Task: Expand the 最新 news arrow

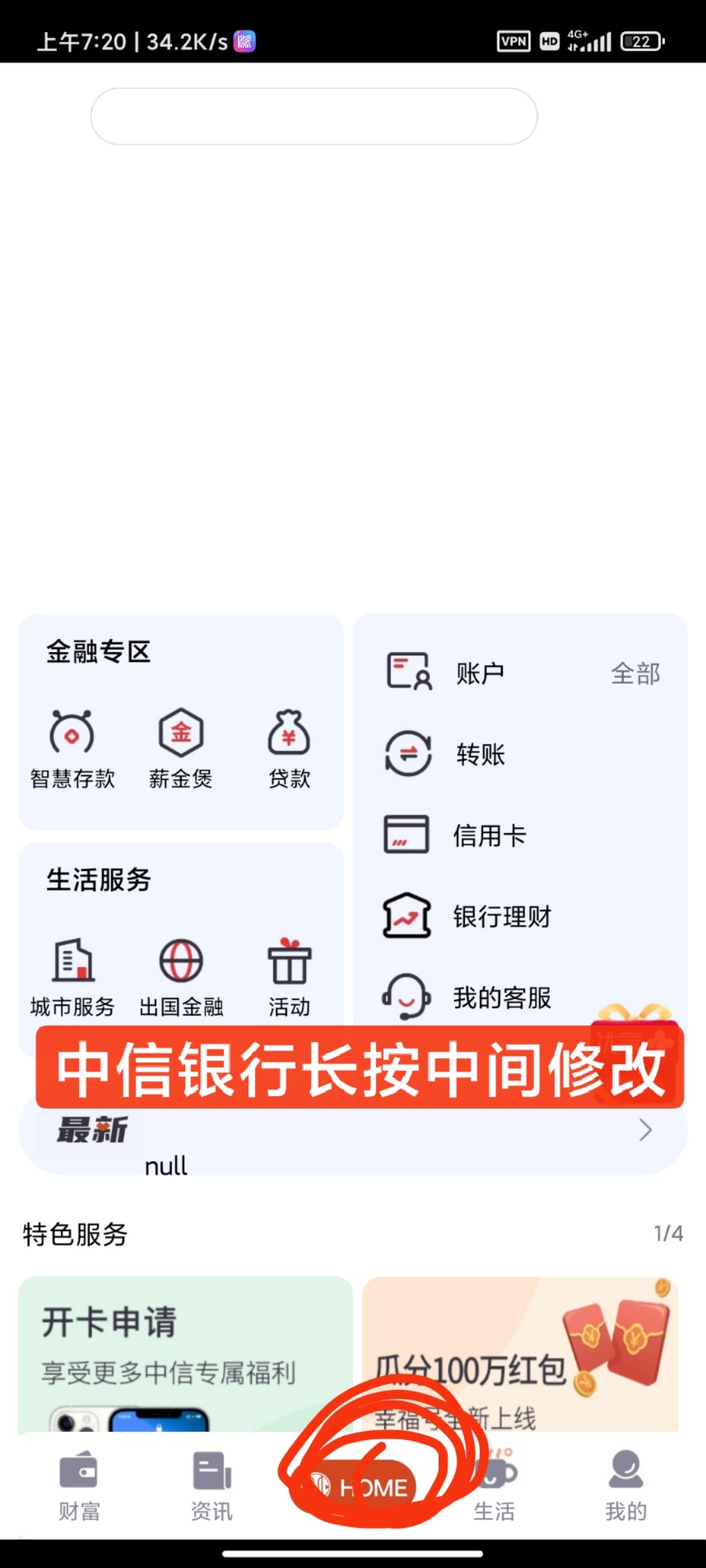Action: pyautogui.click(x=645, y=1130)
